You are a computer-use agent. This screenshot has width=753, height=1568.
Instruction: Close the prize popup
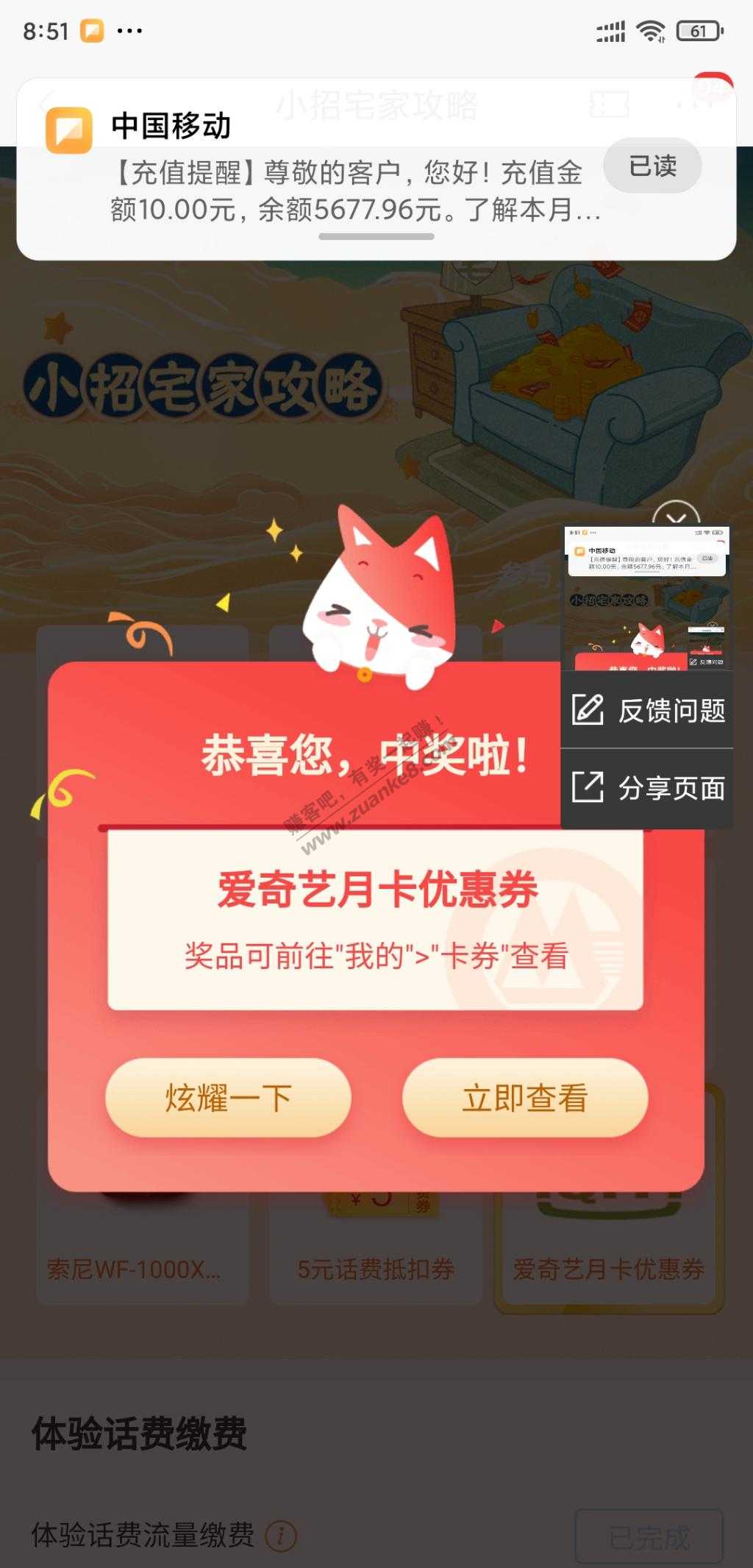click(676, 516)
